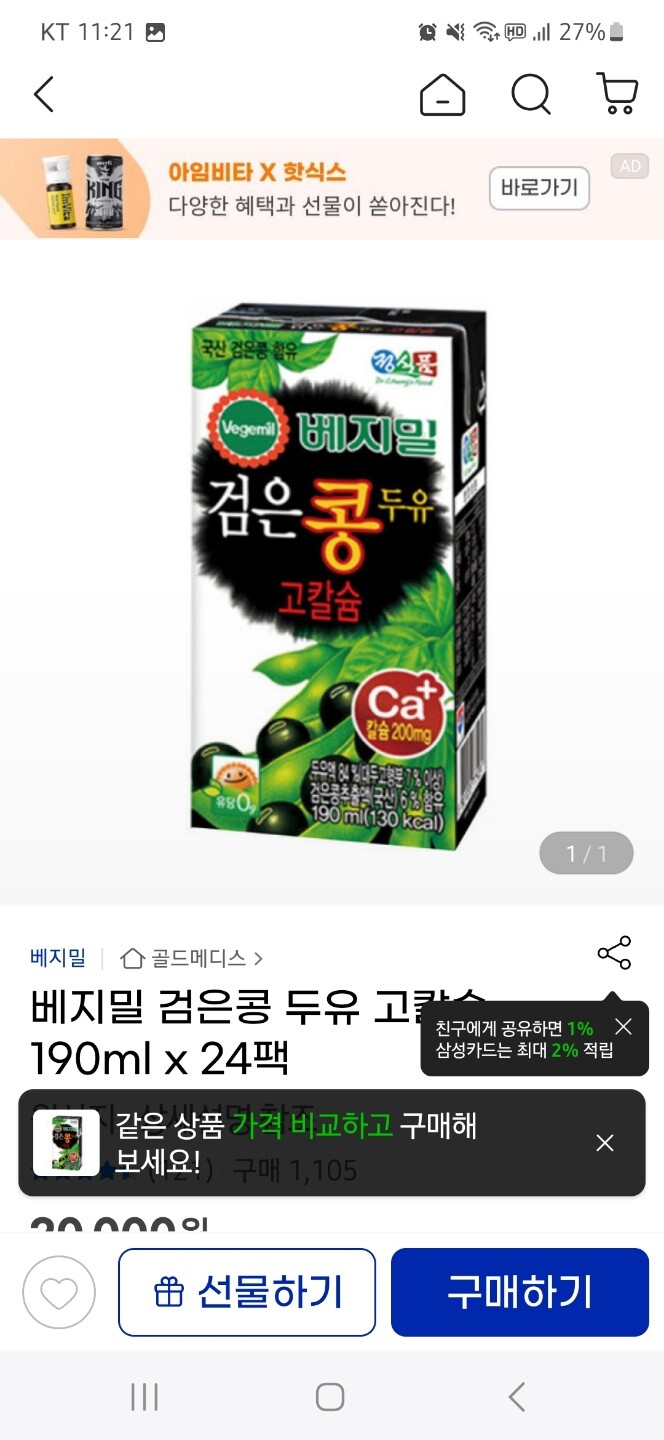Tap the 바로가기 button on the ad banner

pyautogui.click(x=539, y=188)
